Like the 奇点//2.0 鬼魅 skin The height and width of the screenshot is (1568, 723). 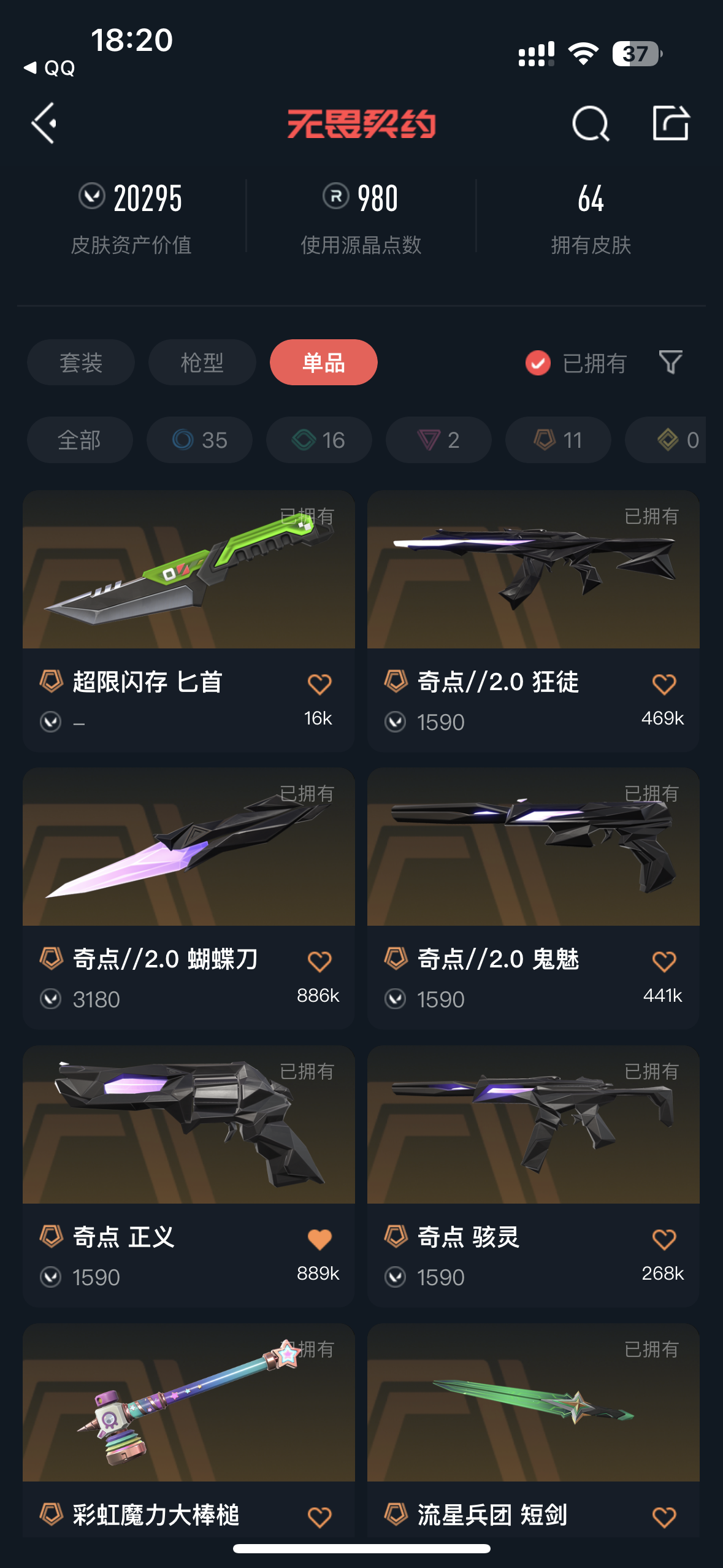coord(664,961)
